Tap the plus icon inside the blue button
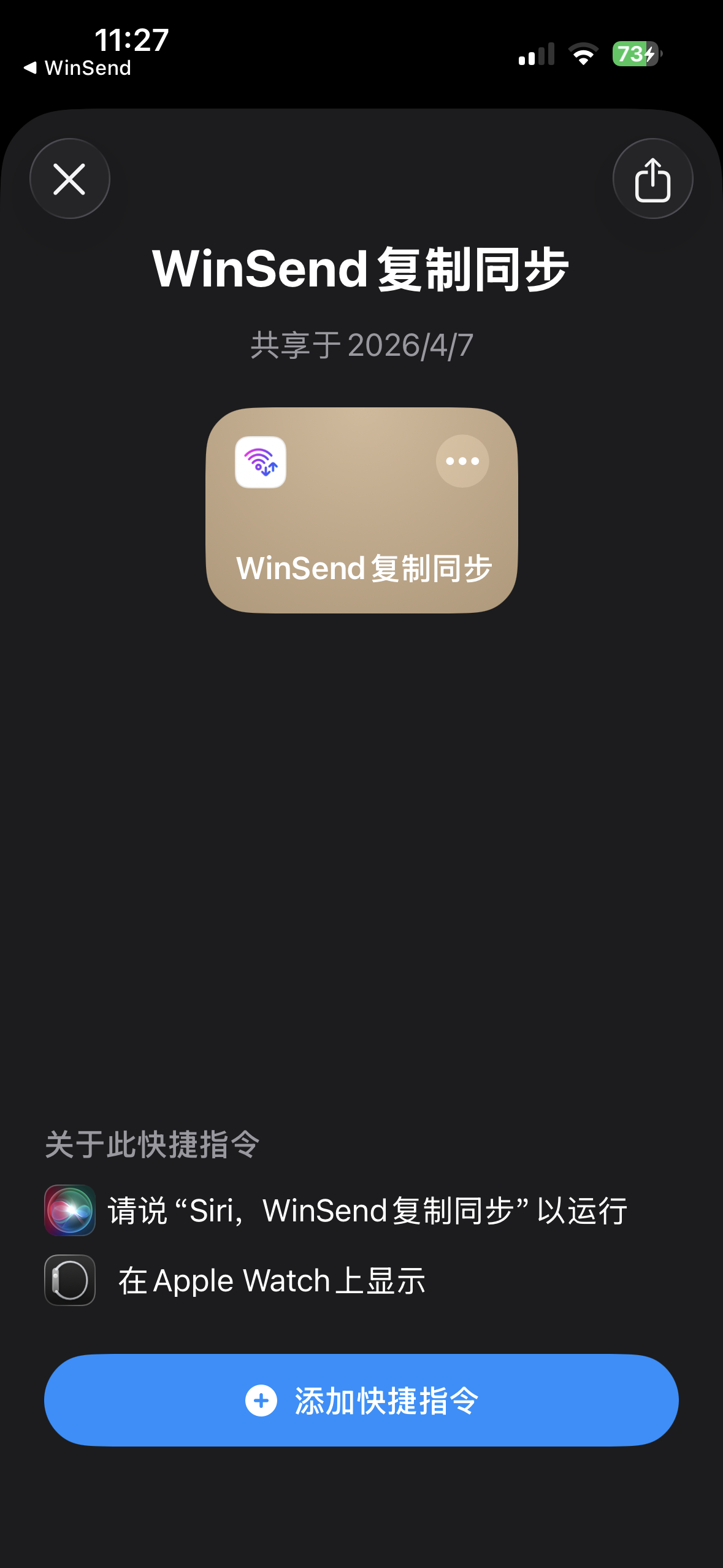This screenshot has width=723, height=1568. (x=261, y=1399)
